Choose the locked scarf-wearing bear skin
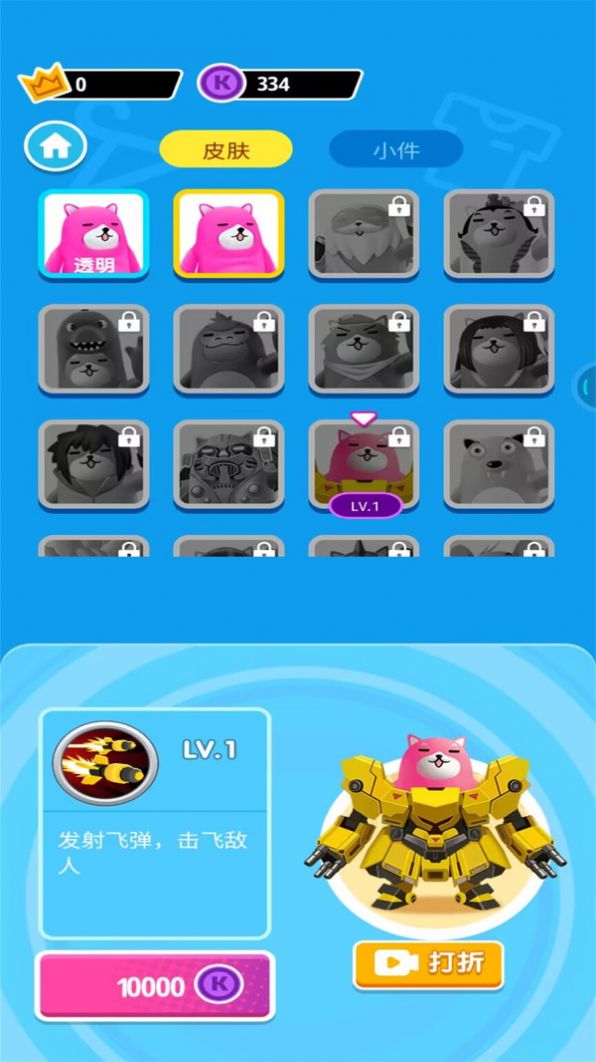Viewport: 596px width, 1062px height. (x=364, y=349)
